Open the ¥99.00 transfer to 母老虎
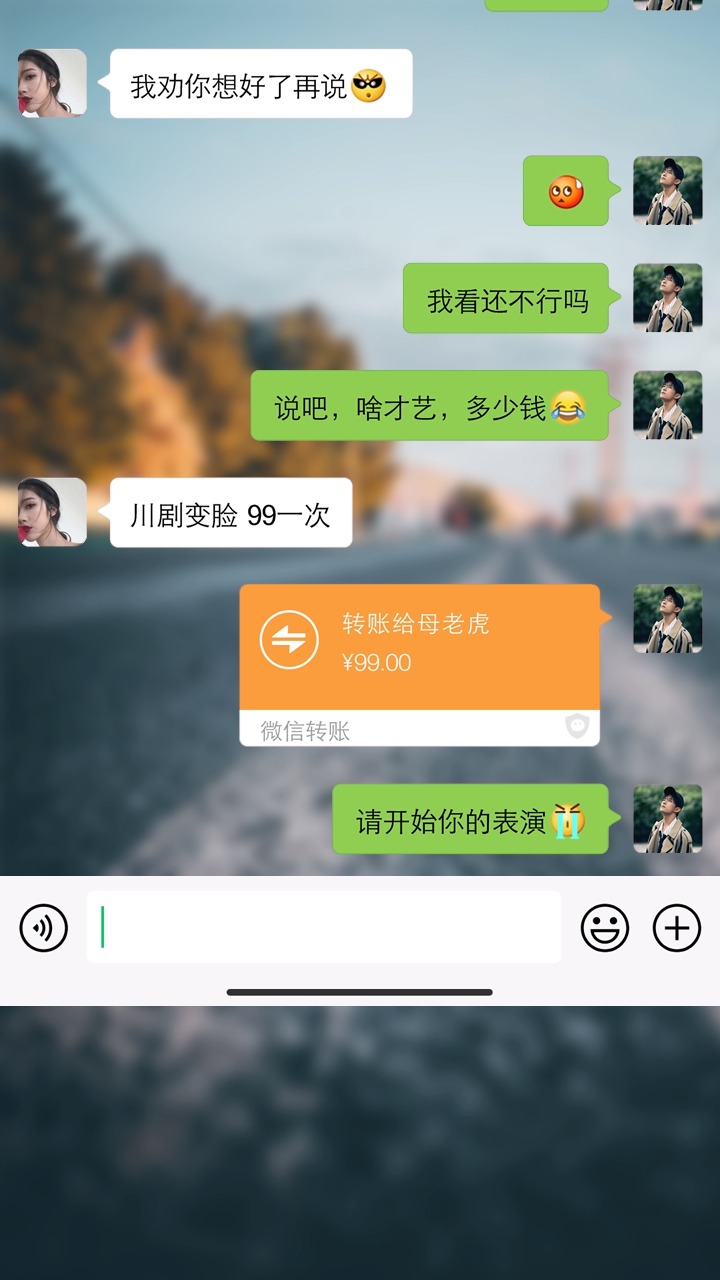The width and height of the screenshot is (720, 1280). click(419, 664)
